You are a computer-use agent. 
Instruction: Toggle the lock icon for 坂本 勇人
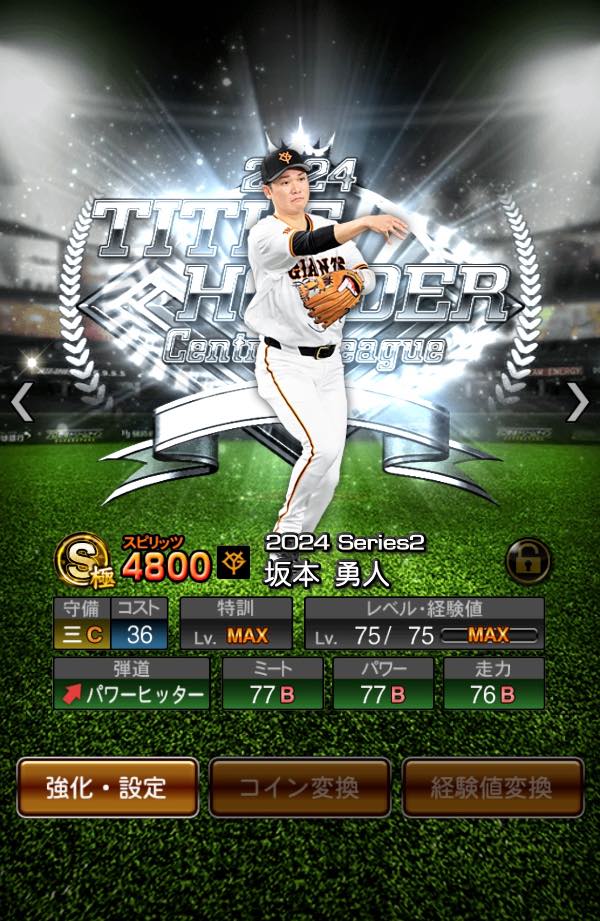coord(529,562)
